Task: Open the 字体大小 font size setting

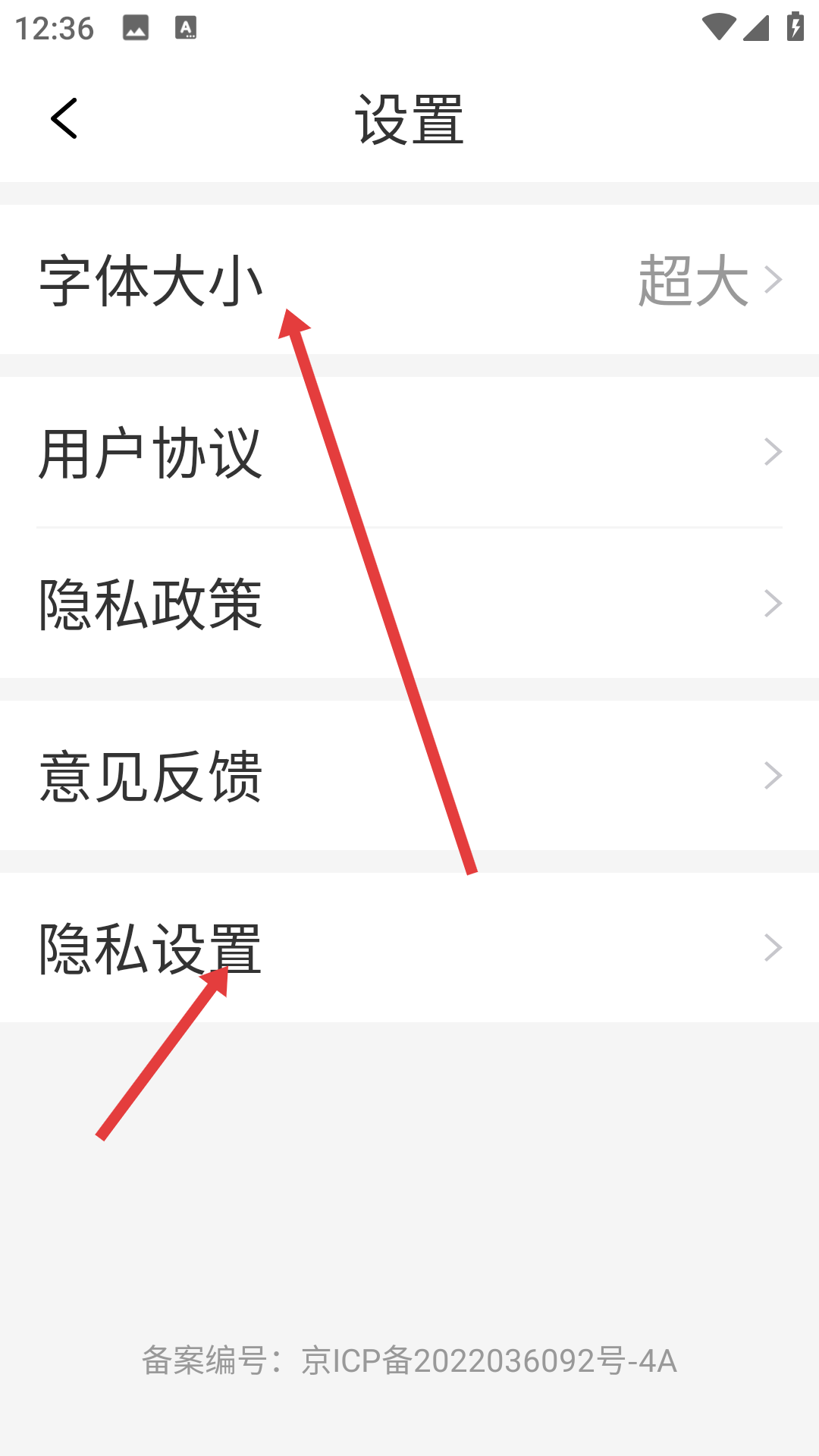Action: 409,279
